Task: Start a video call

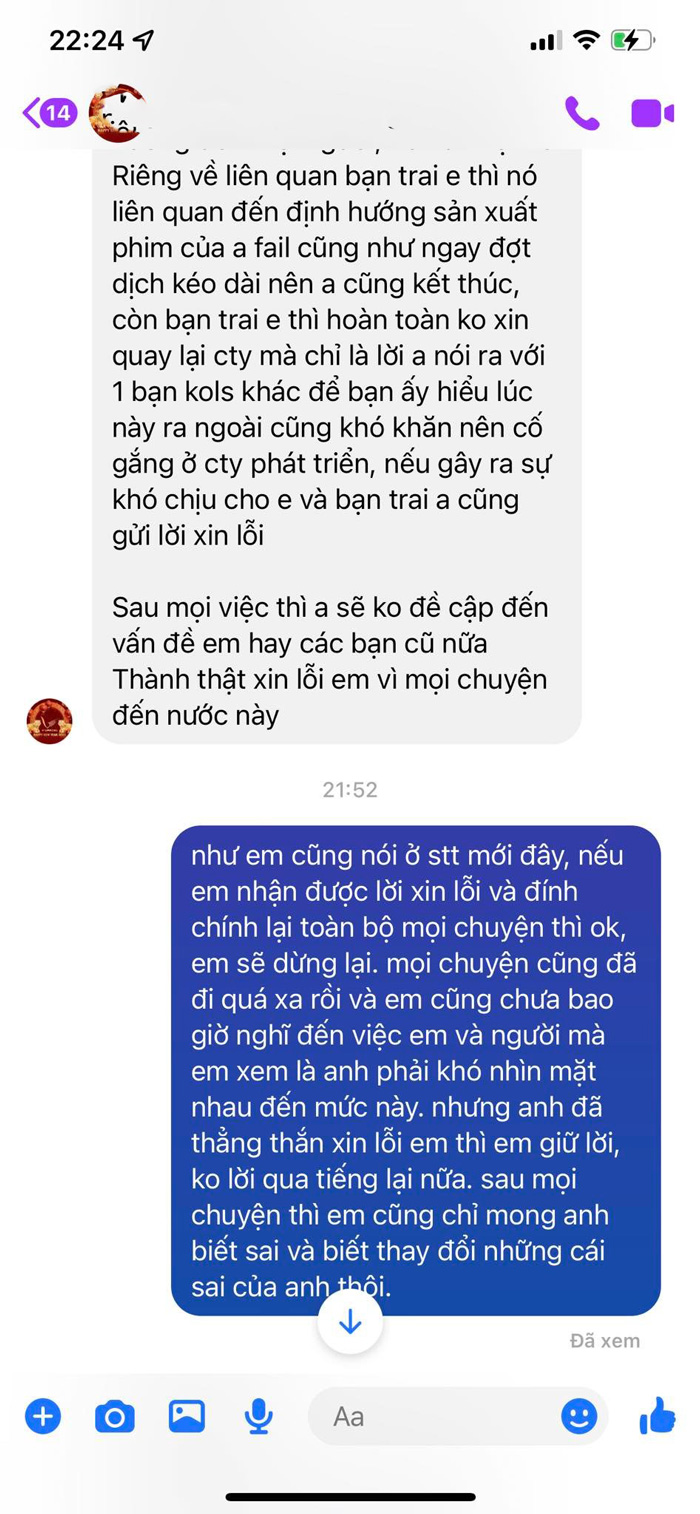Action: [x=653, y=113]
